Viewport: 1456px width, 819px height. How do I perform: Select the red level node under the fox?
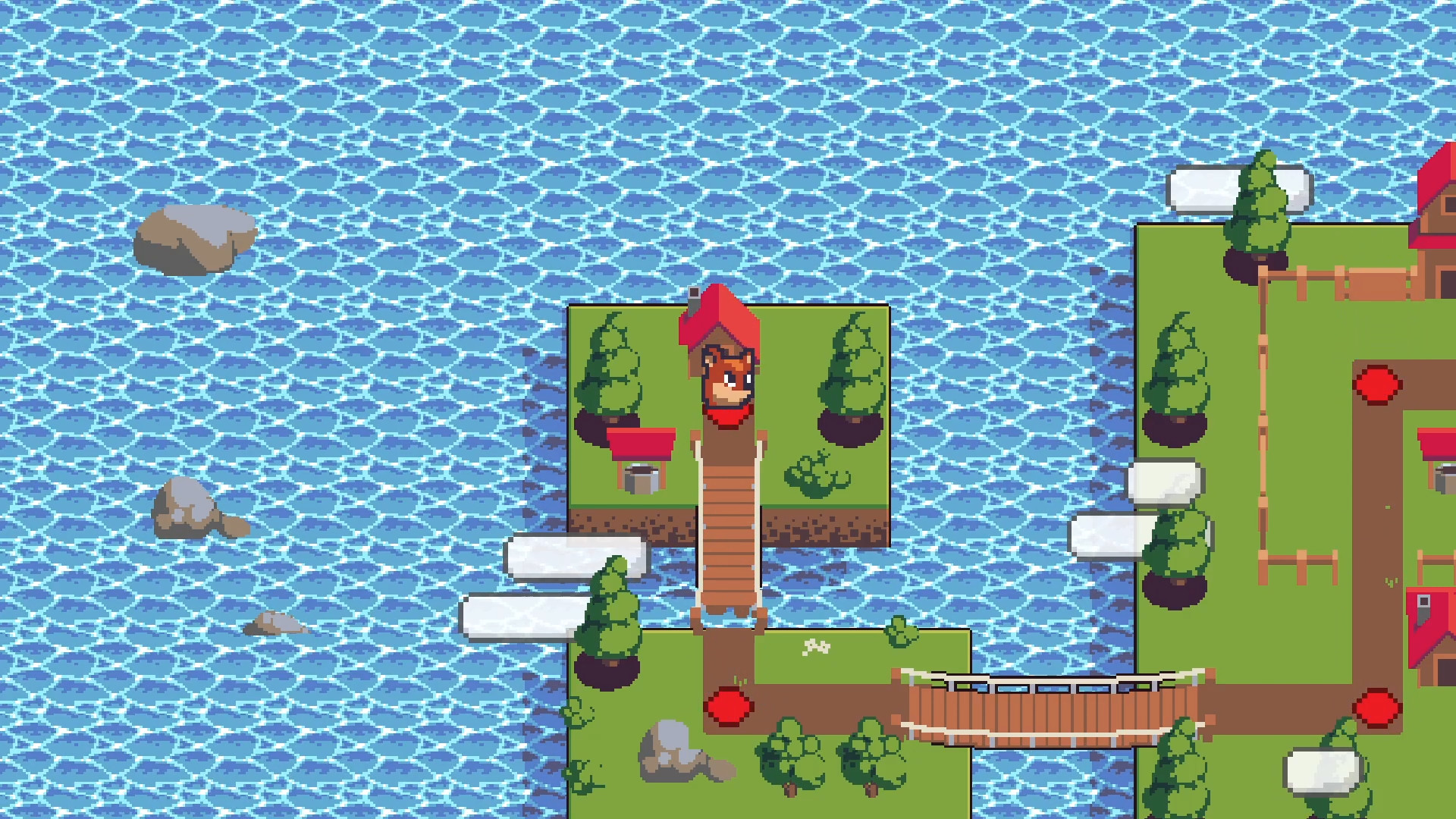728,415
